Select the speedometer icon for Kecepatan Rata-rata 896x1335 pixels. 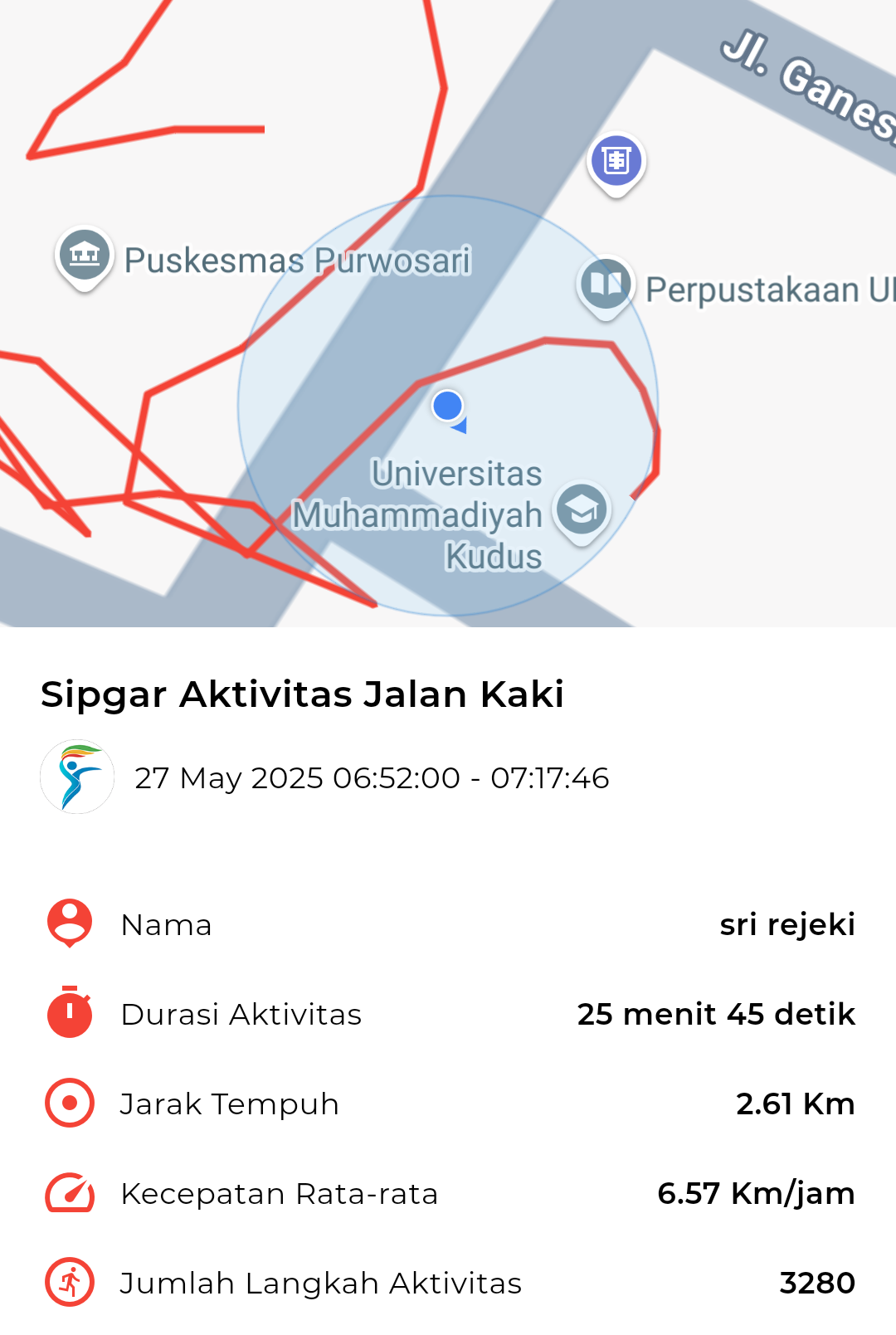pos(68,1193)
